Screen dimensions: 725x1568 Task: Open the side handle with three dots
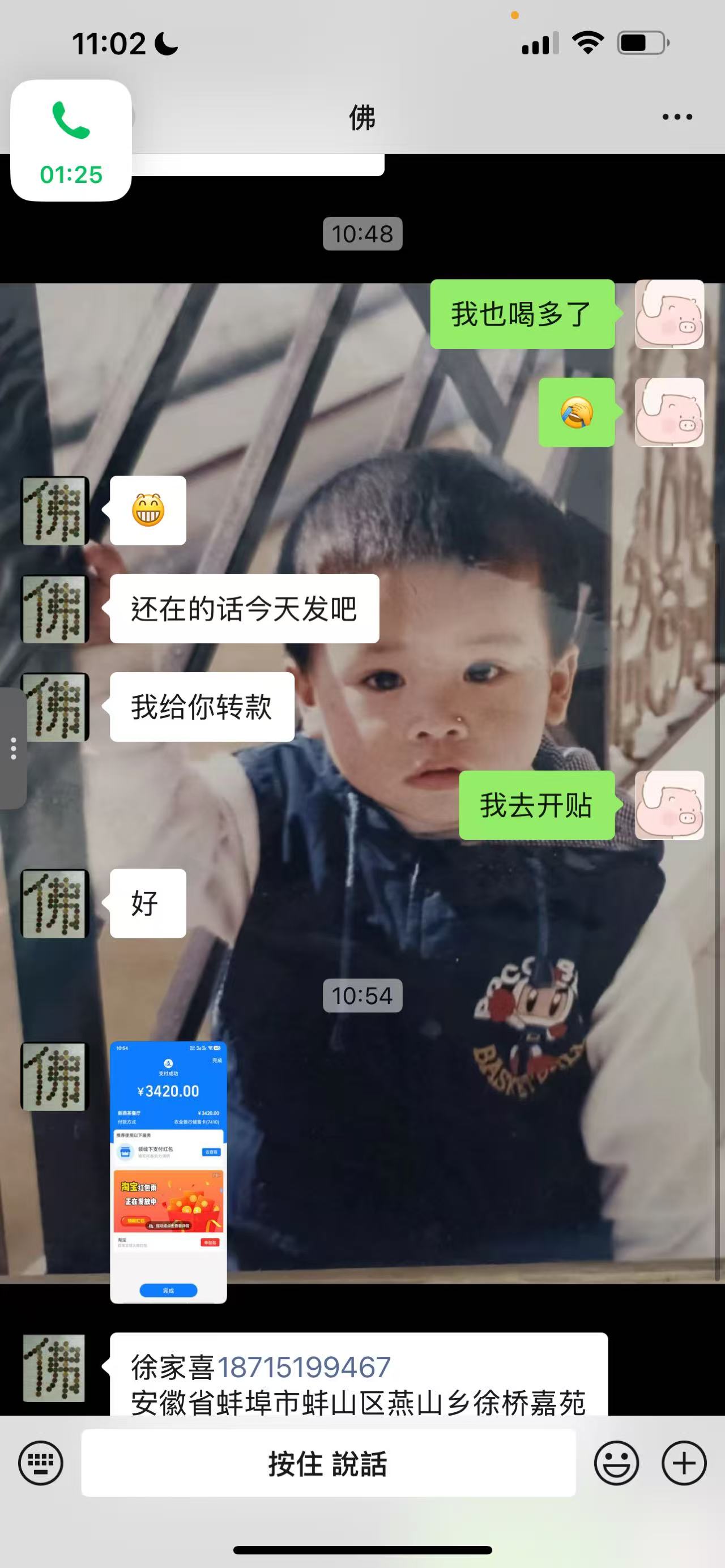point(13,748)
